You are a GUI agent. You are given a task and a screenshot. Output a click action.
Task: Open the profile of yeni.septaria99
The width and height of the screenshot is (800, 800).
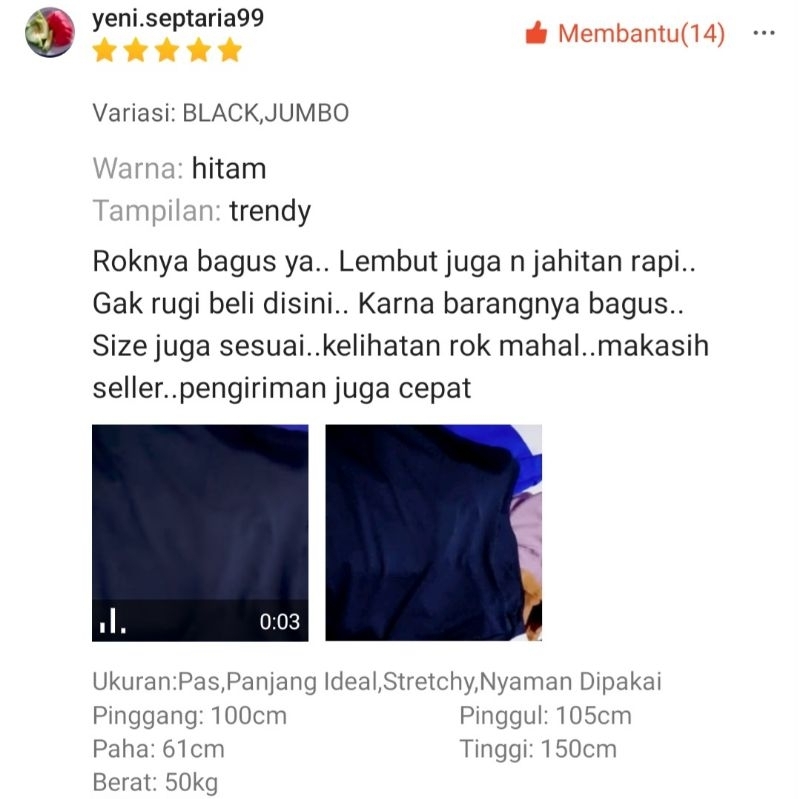pyautogui.click(x=178, y=19)
